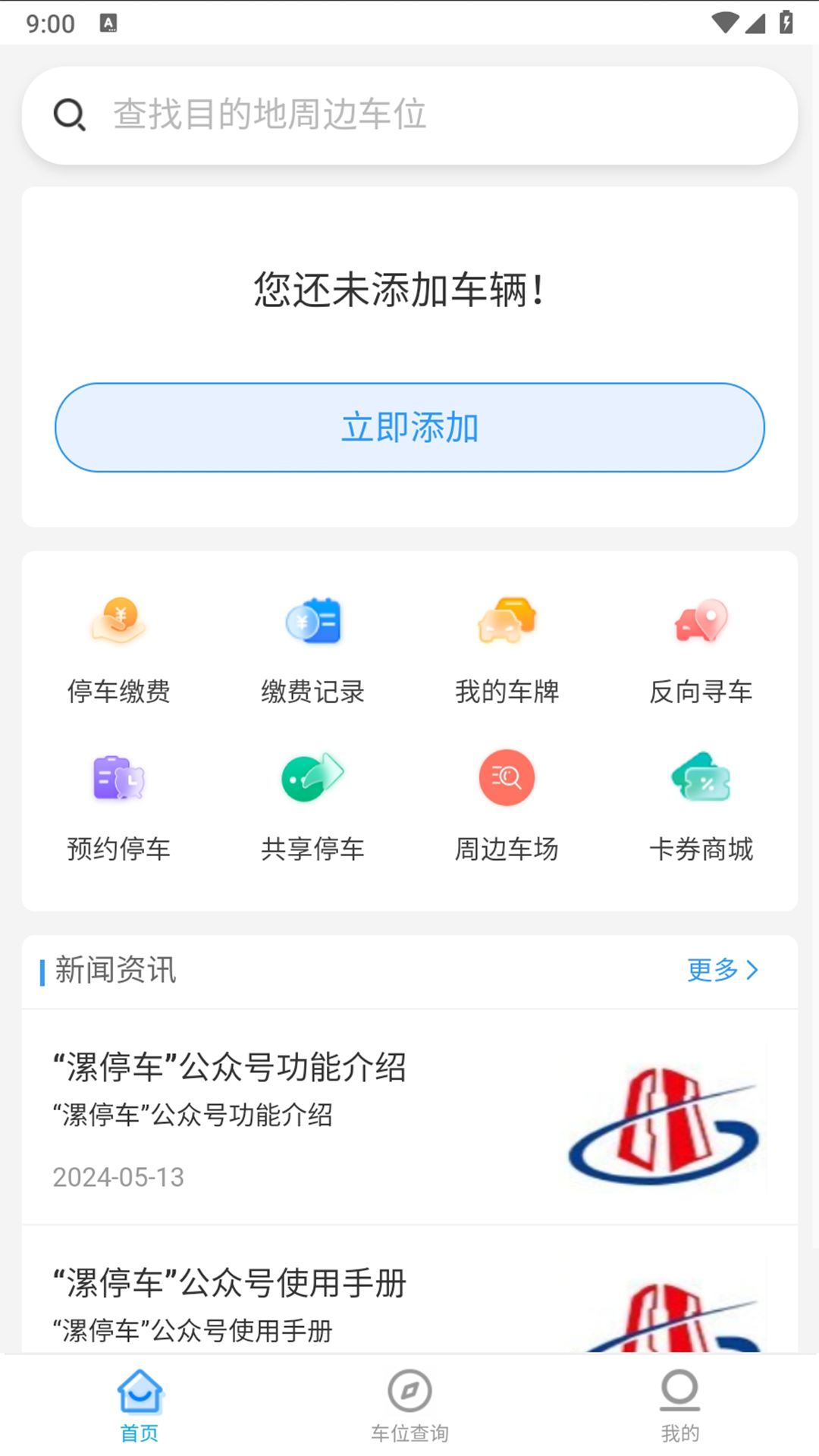Click the news article company logo thumbnail
Screen dimensions: 819x1456
[x=661, y=1125]
